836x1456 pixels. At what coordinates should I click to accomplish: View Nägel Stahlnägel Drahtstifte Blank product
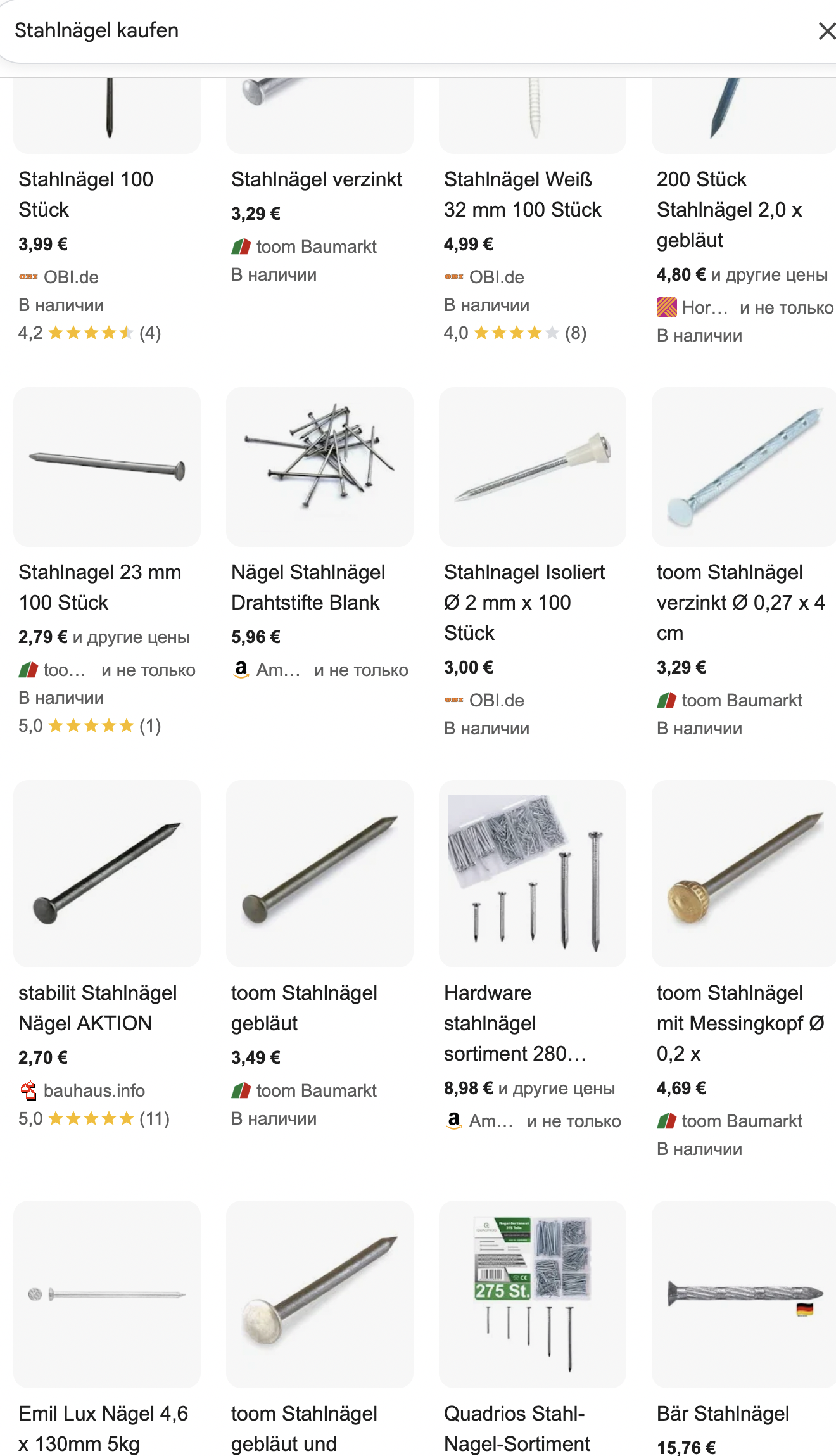(308, 587)
